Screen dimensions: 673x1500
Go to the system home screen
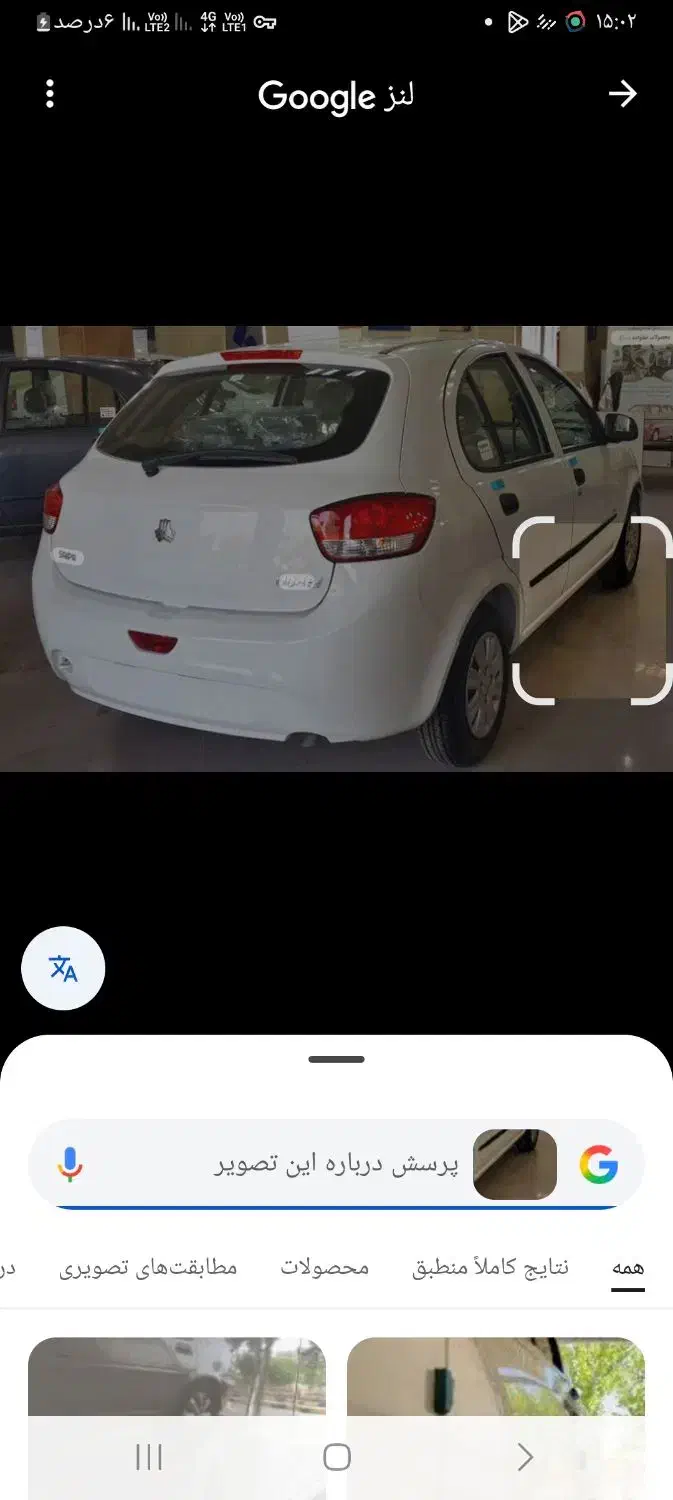[x=337, y=1457]
